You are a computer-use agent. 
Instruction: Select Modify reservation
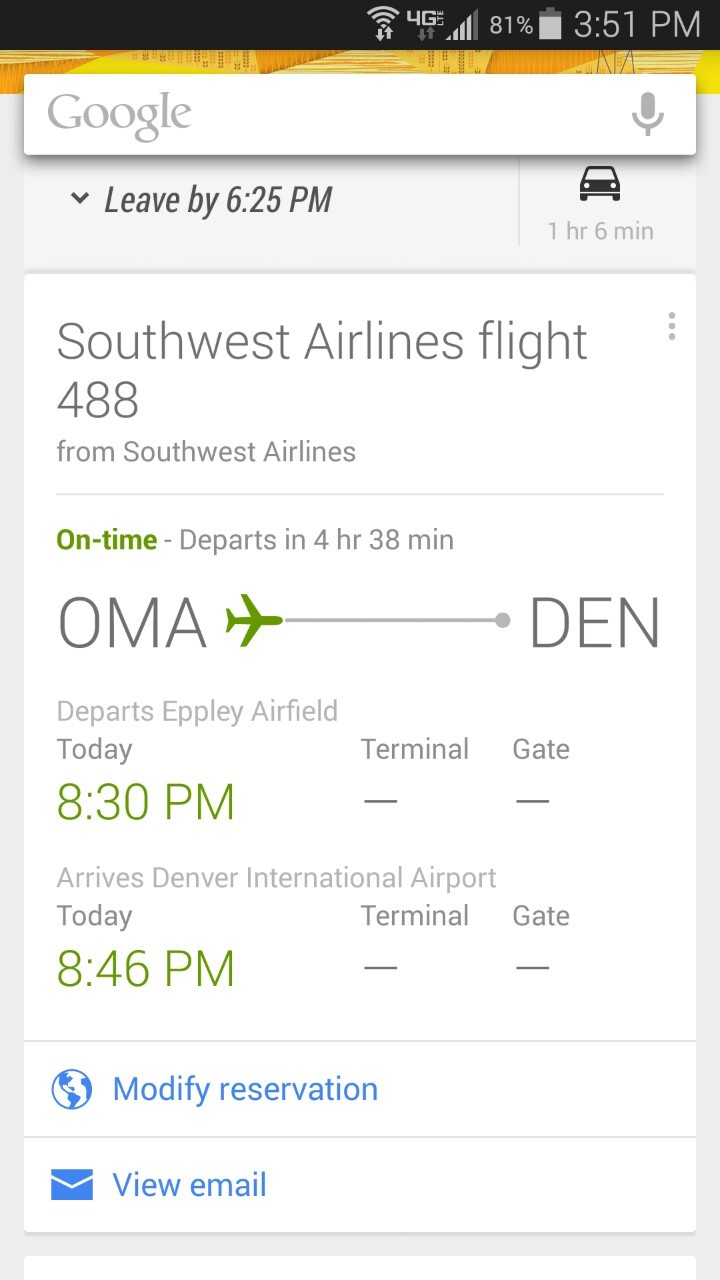click(245, 1089)
